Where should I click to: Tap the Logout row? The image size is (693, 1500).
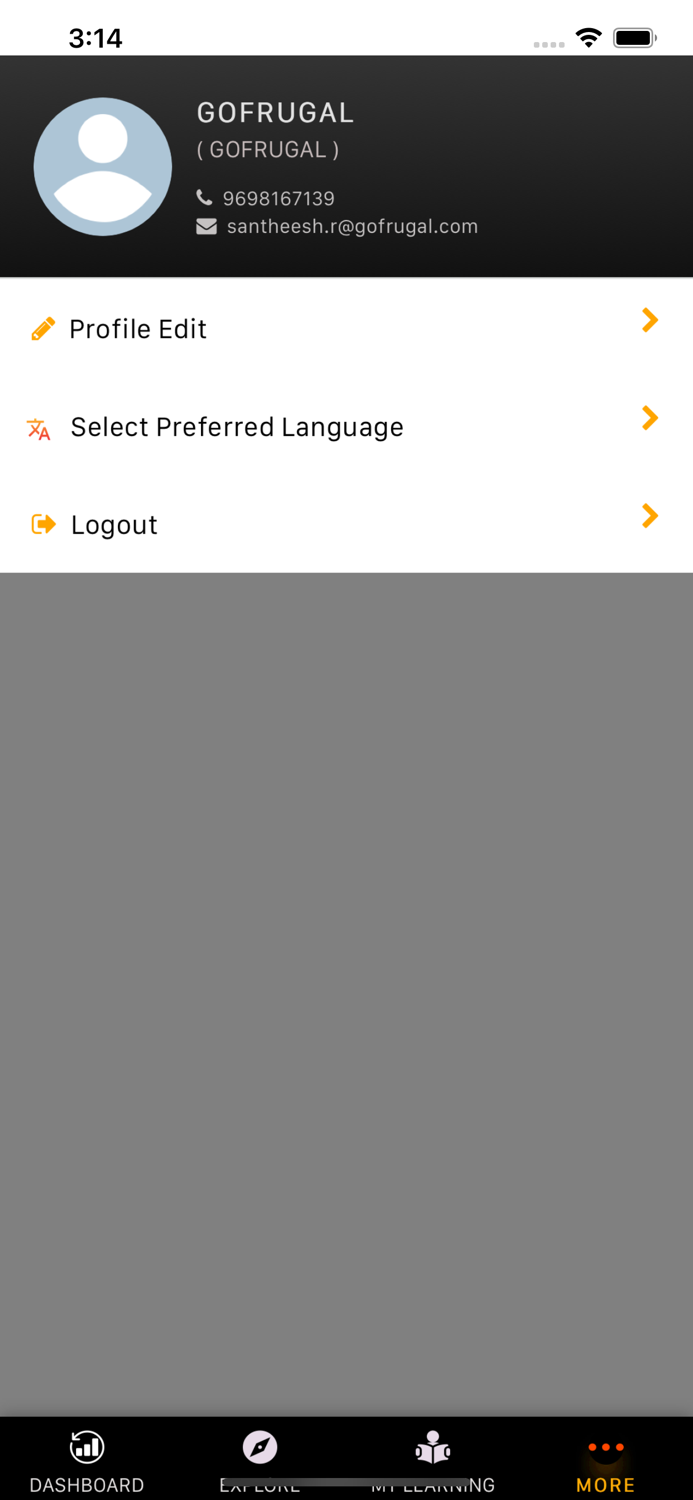346,524
